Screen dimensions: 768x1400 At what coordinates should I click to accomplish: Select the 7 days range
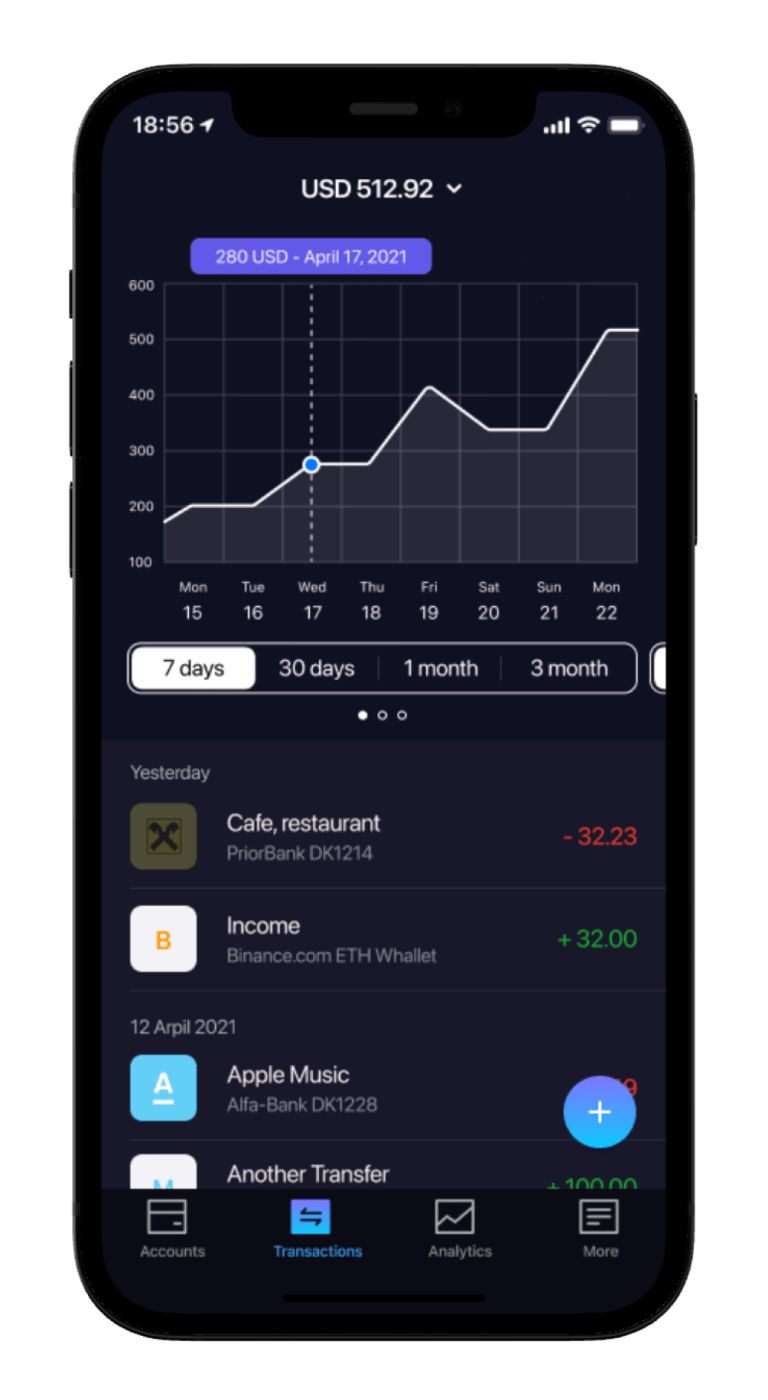(193, 668)
